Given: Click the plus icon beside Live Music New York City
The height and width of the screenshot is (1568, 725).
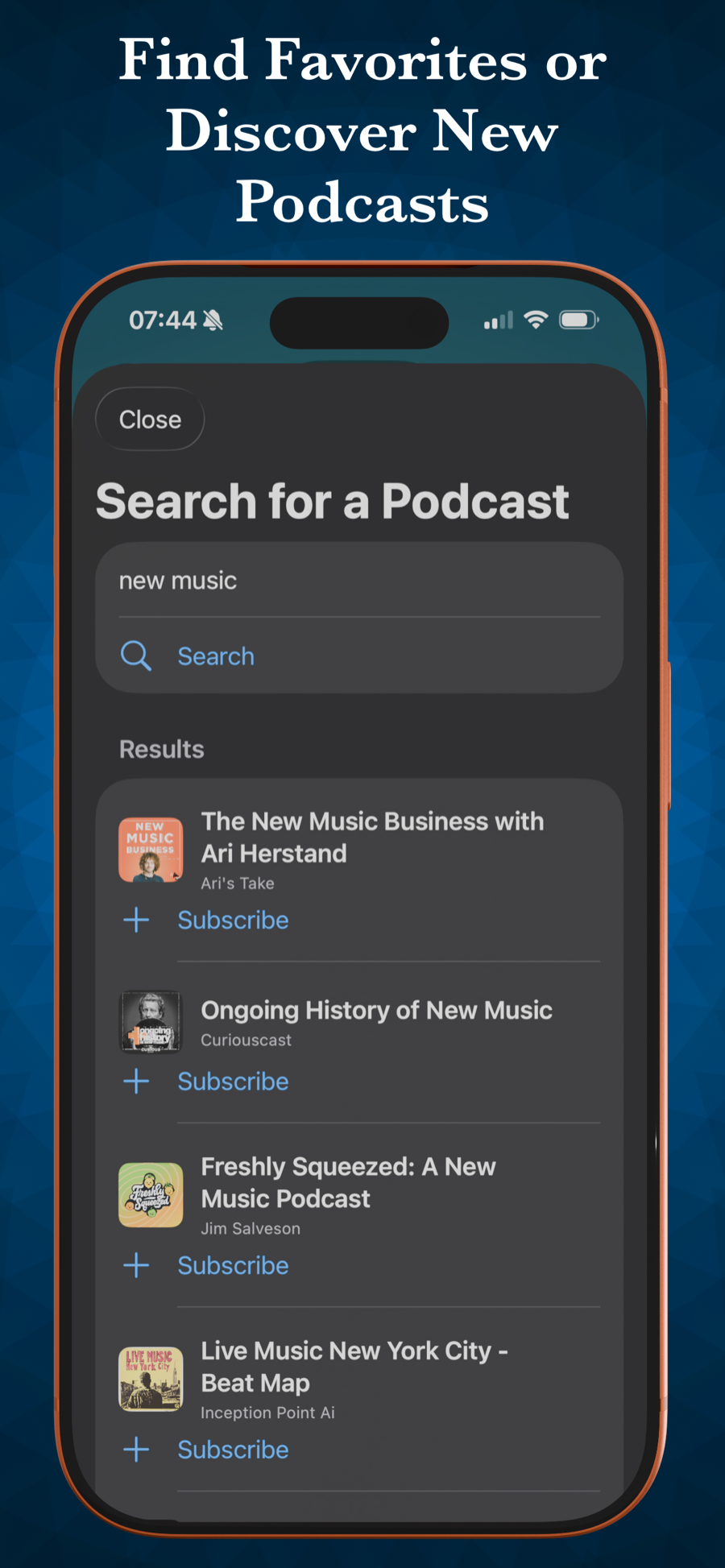Looking at the screenshot, I should click(135, 1449).
